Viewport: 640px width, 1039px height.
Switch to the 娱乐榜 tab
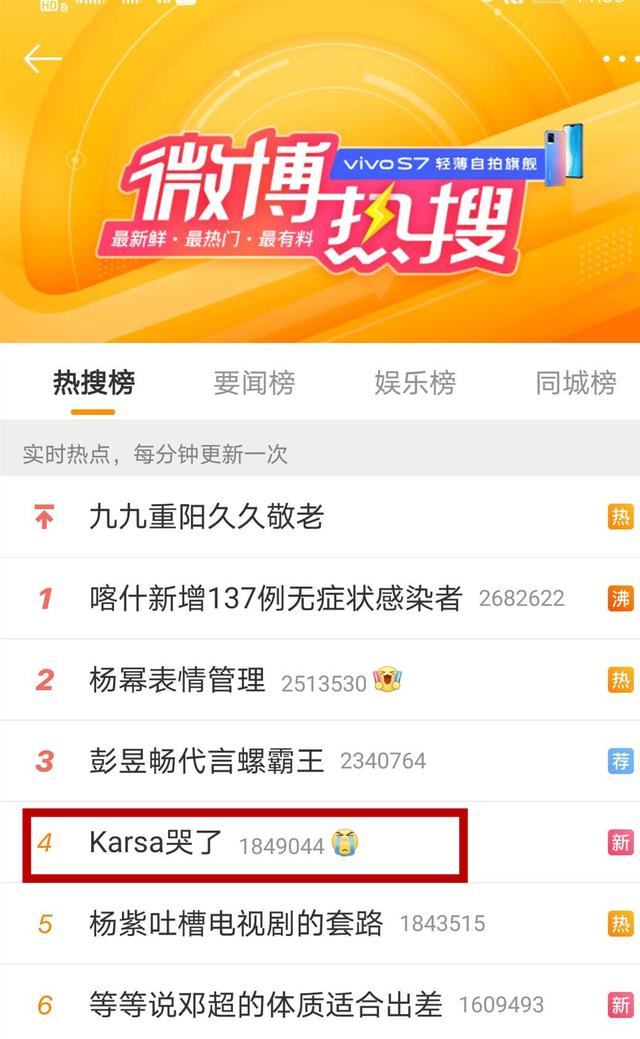point(415,383)
